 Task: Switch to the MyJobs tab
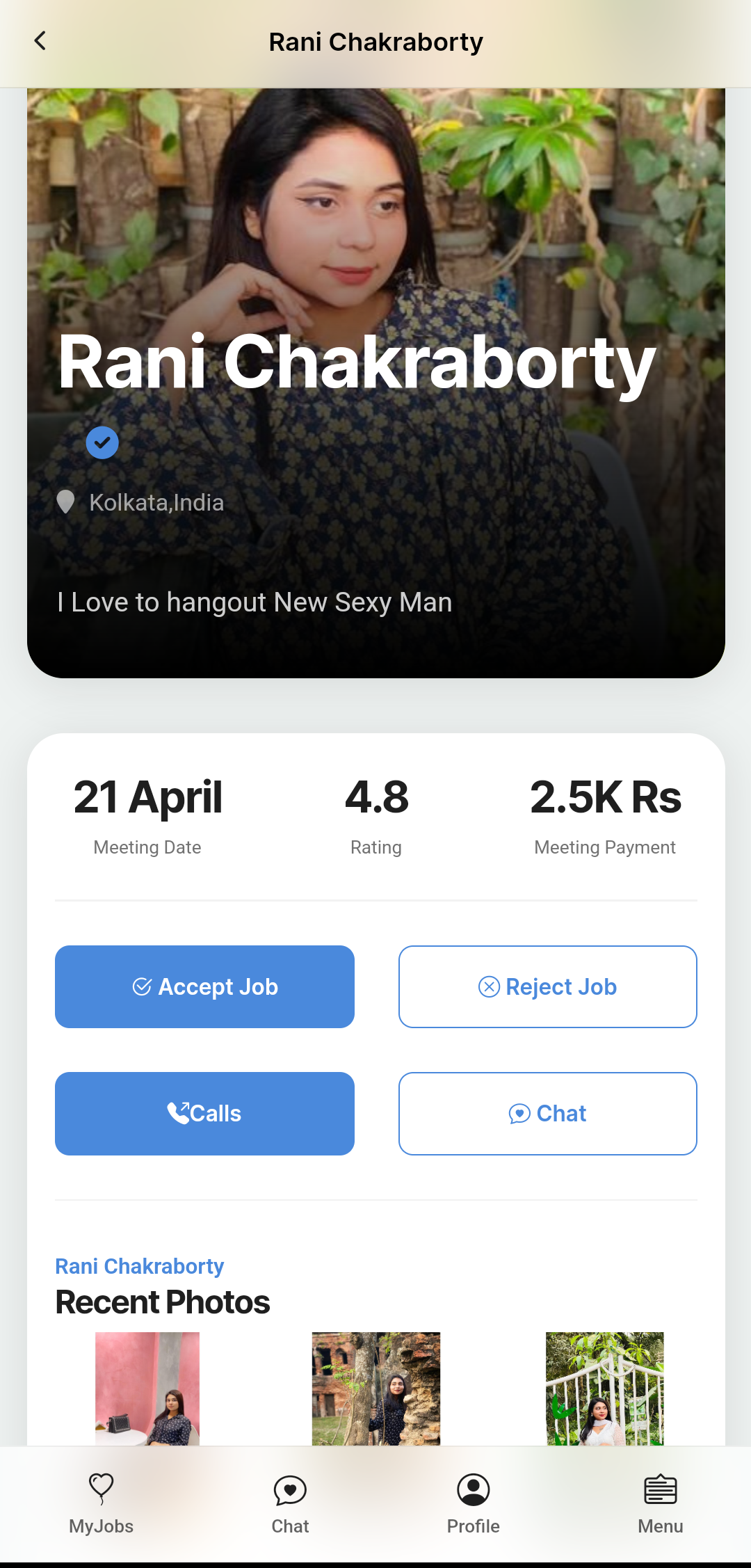[101, 1504]
